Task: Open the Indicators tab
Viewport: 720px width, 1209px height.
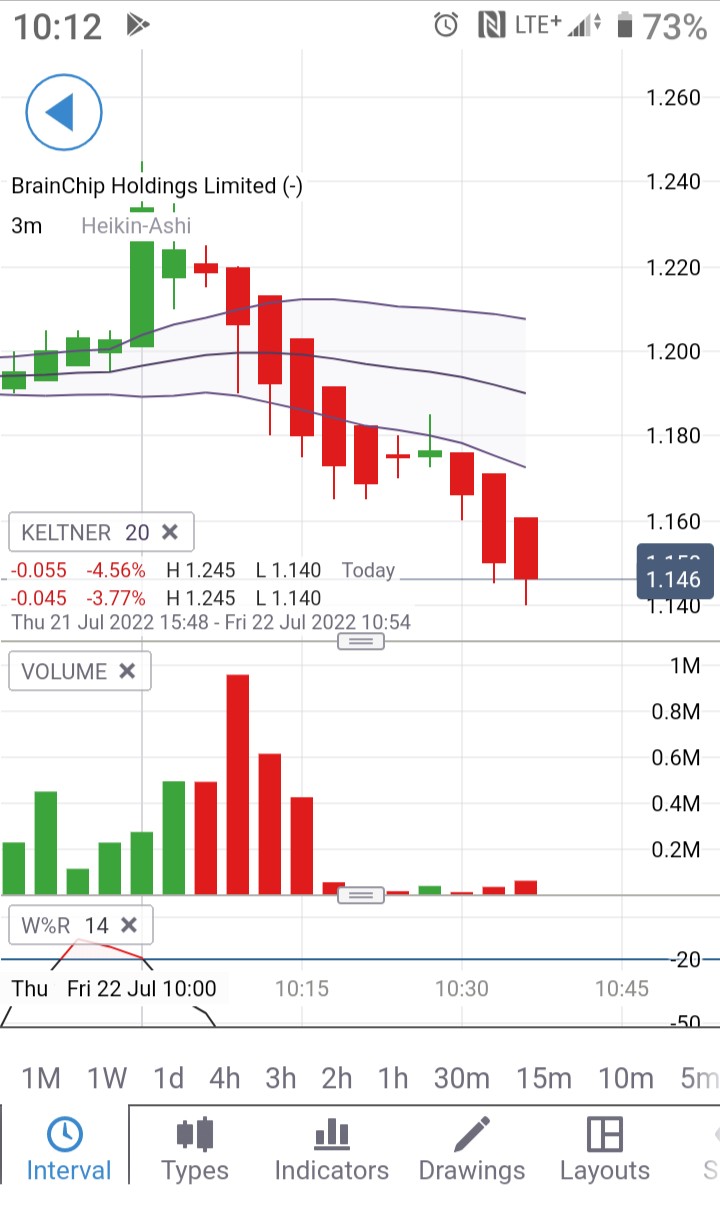Action: [x=332, y=1150]
